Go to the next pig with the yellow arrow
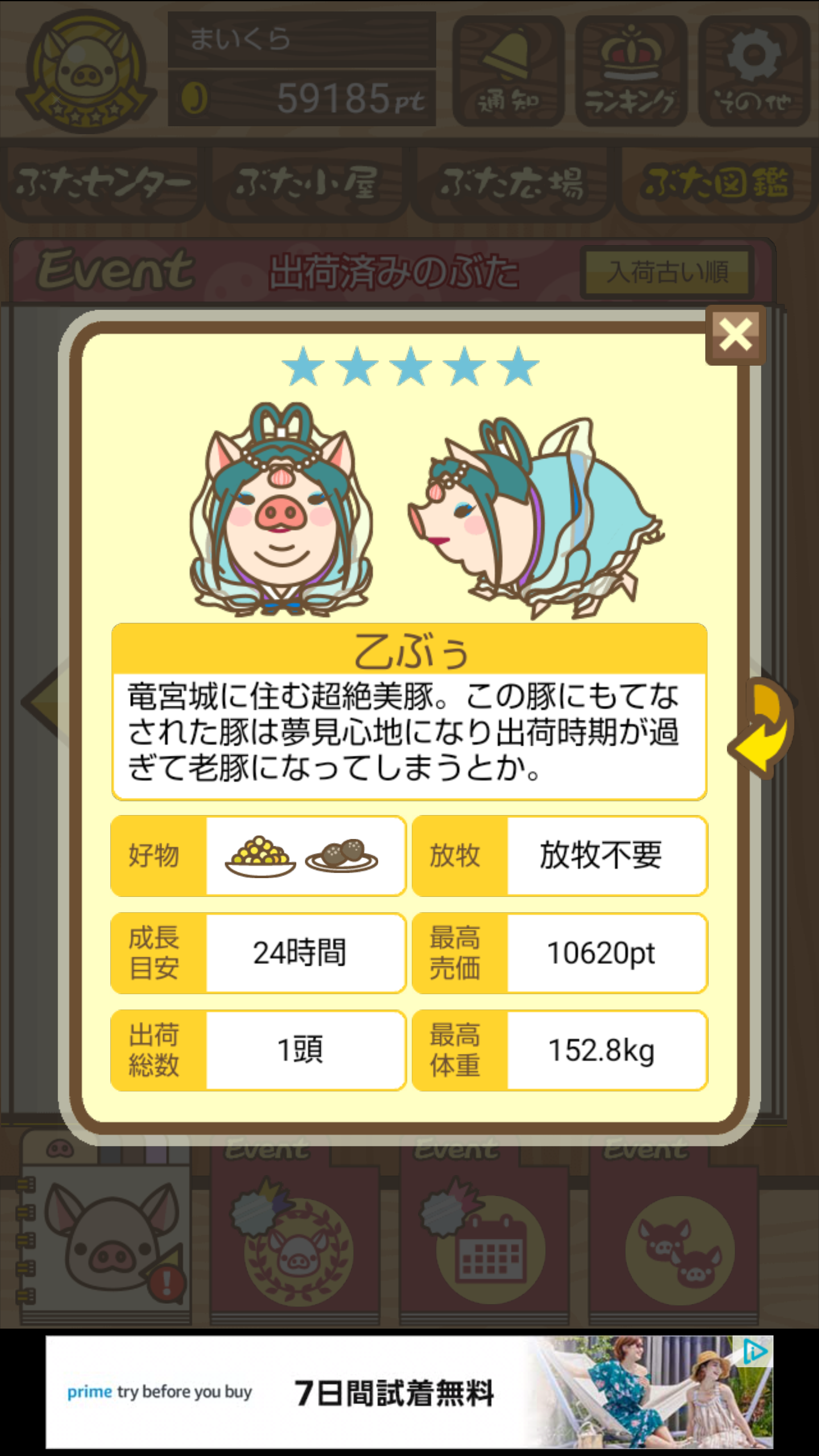The width and height of the screenshot is (819, 1456). click(762, 727)
